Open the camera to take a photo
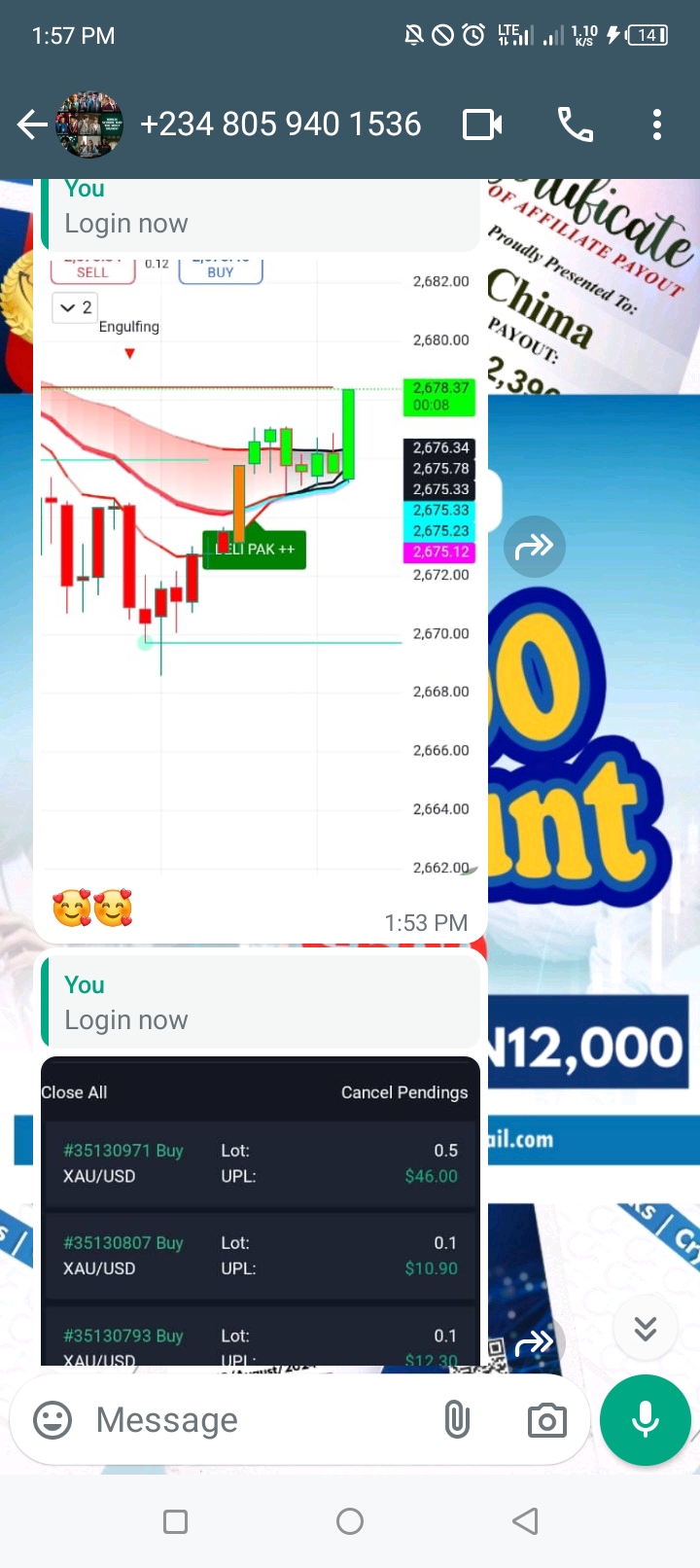This screenshot has height=1568, width=700. click(546, 1420)
